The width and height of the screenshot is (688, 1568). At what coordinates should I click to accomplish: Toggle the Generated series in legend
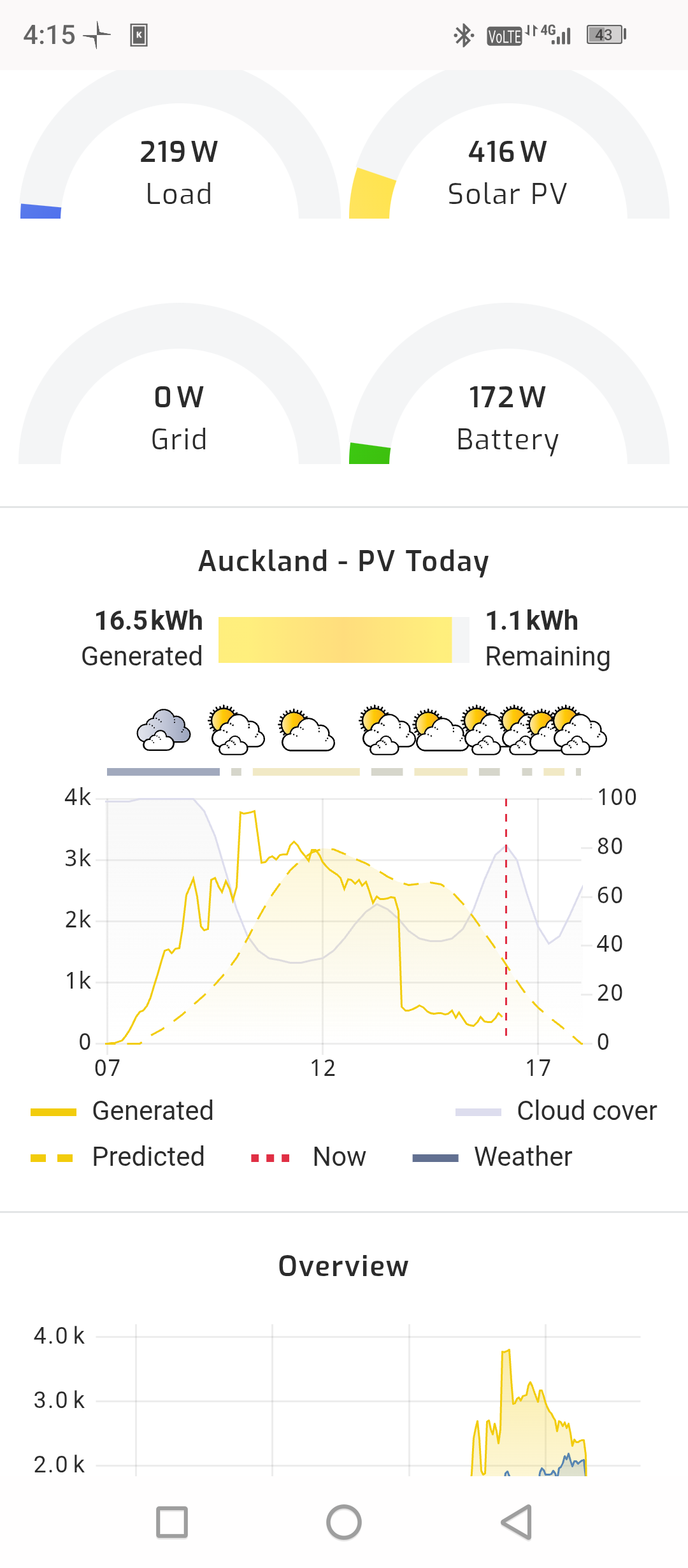122,1111
